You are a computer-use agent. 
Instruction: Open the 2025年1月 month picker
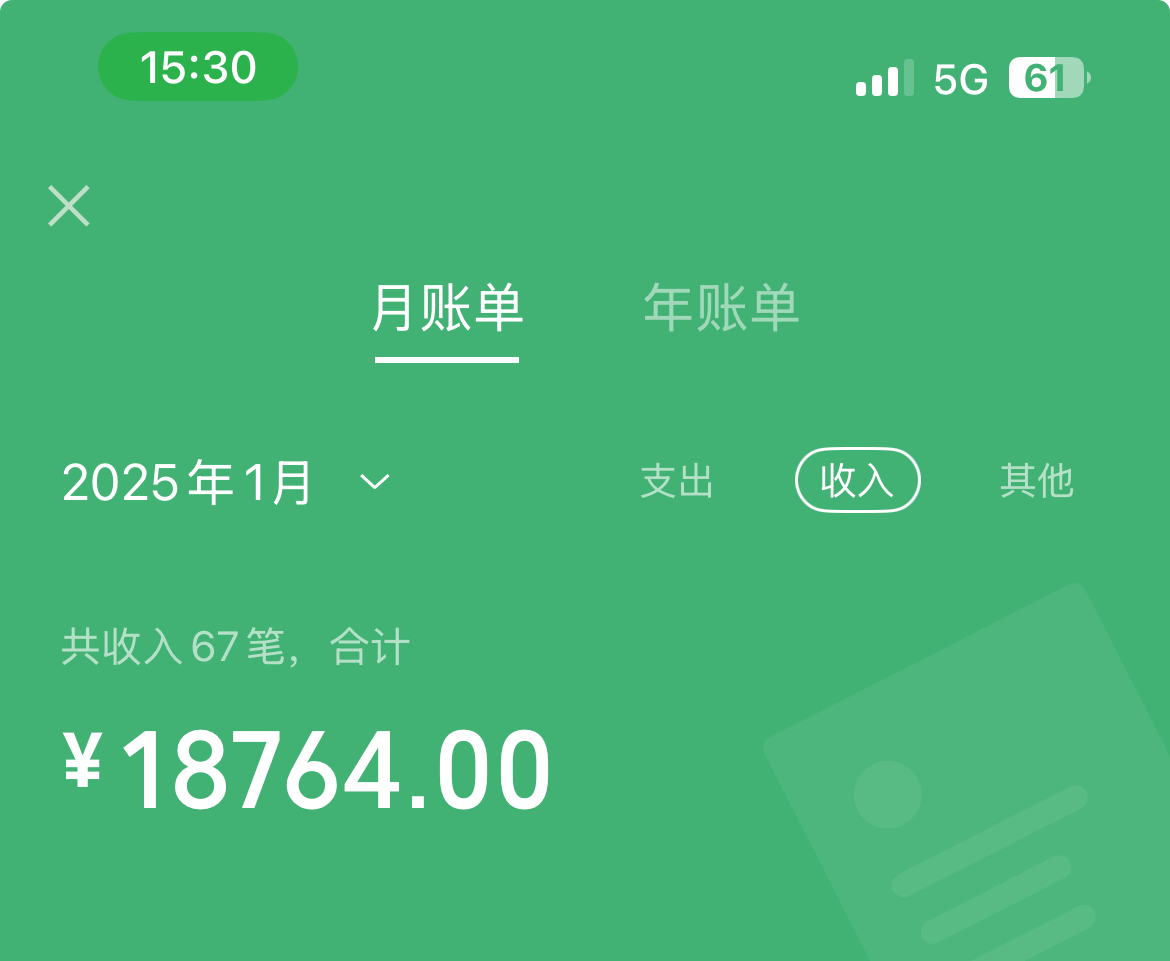225,483
